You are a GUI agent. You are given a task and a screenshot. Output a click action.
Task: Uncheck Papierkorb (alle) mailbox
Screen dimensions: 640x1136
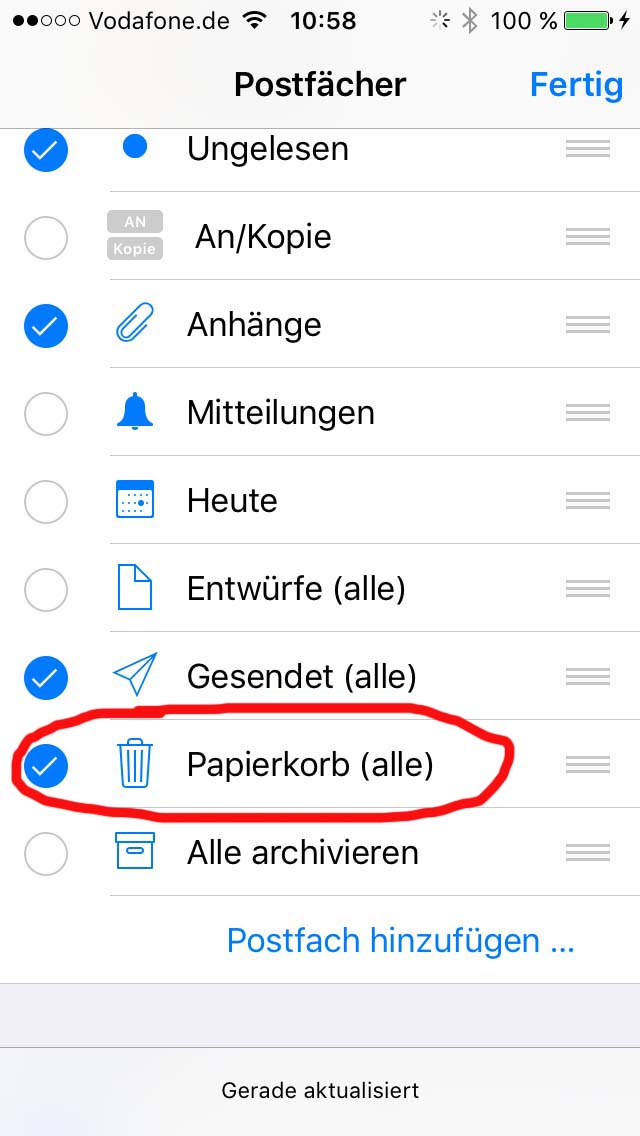46,766
